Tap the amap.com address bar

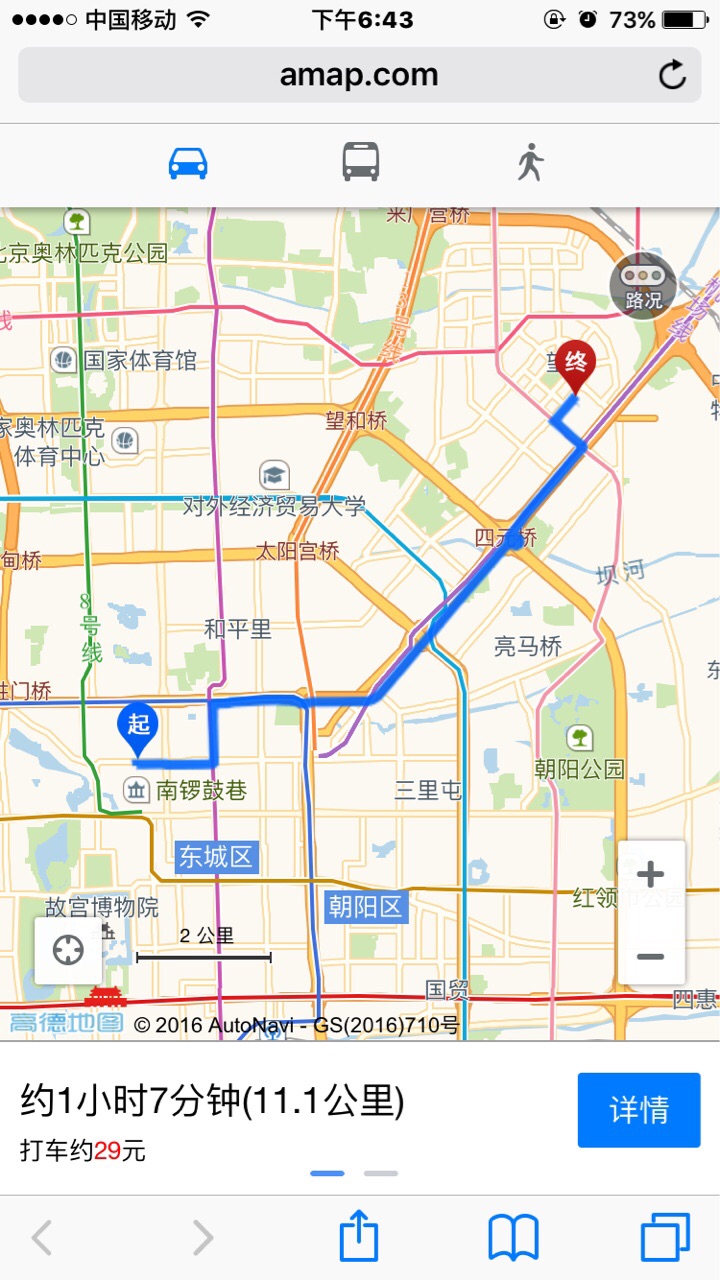(358, 75)
